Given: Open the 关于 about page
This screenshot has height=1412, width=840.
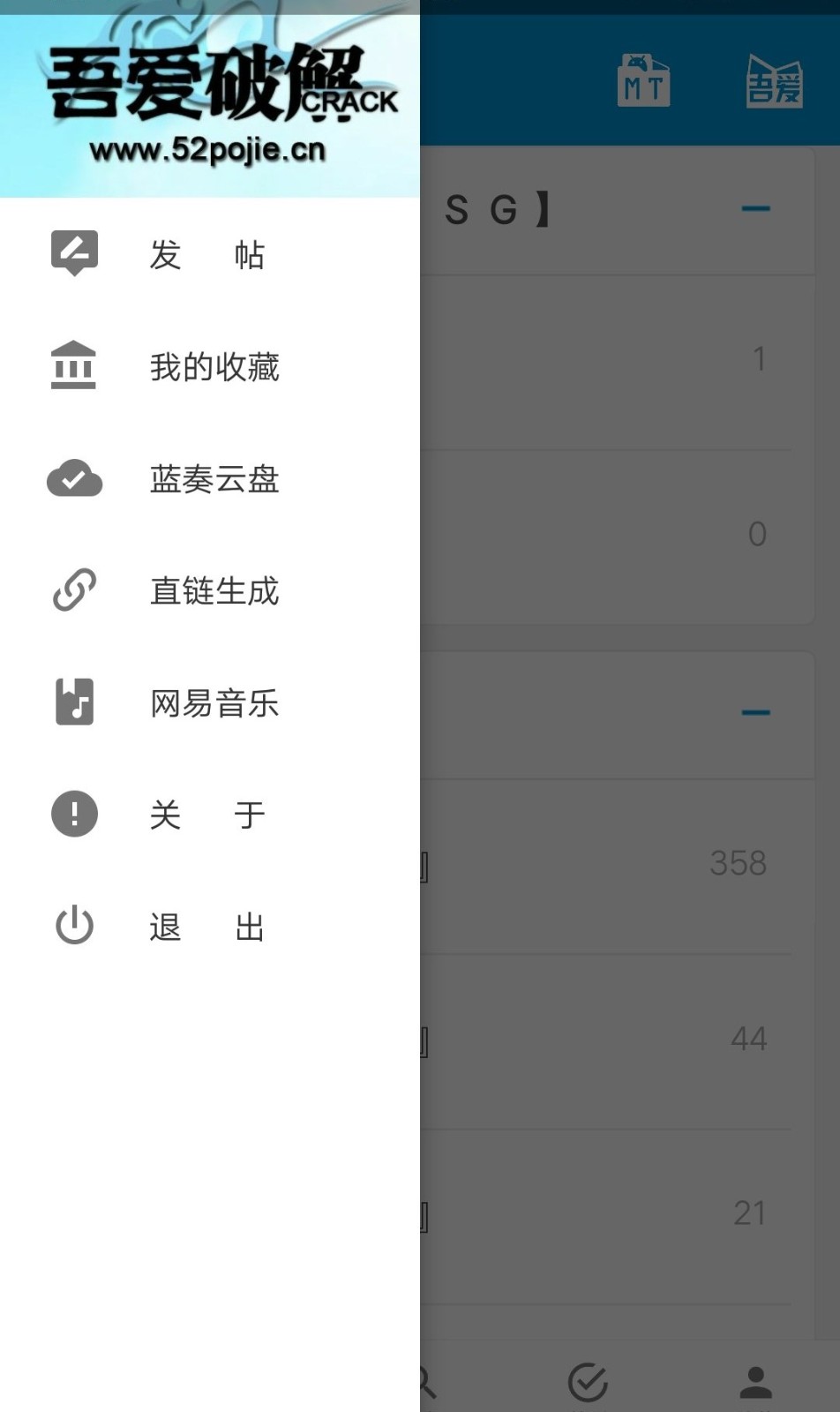Looking at the screenshot, I should coord(210,815).
